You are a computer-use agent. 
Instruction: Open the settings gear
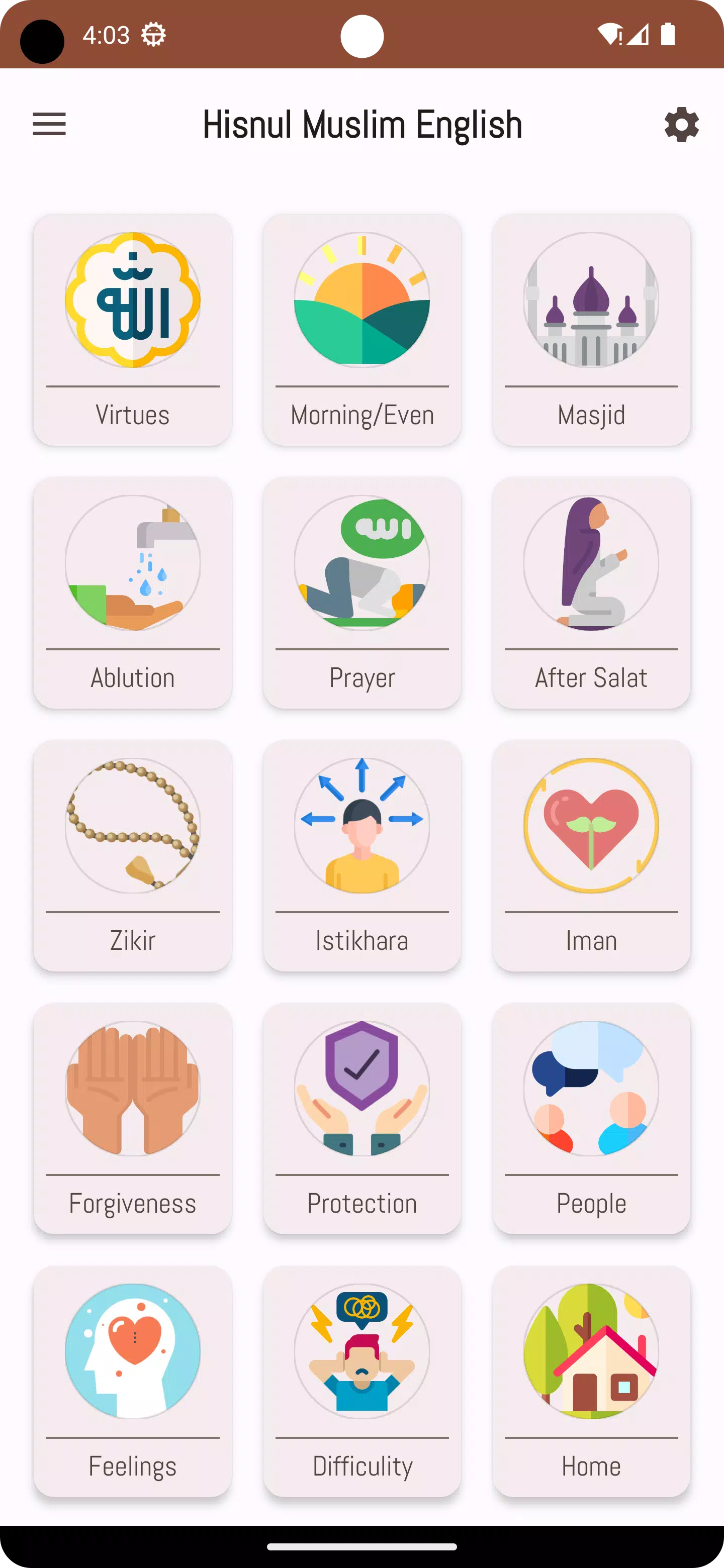point(681,125)
